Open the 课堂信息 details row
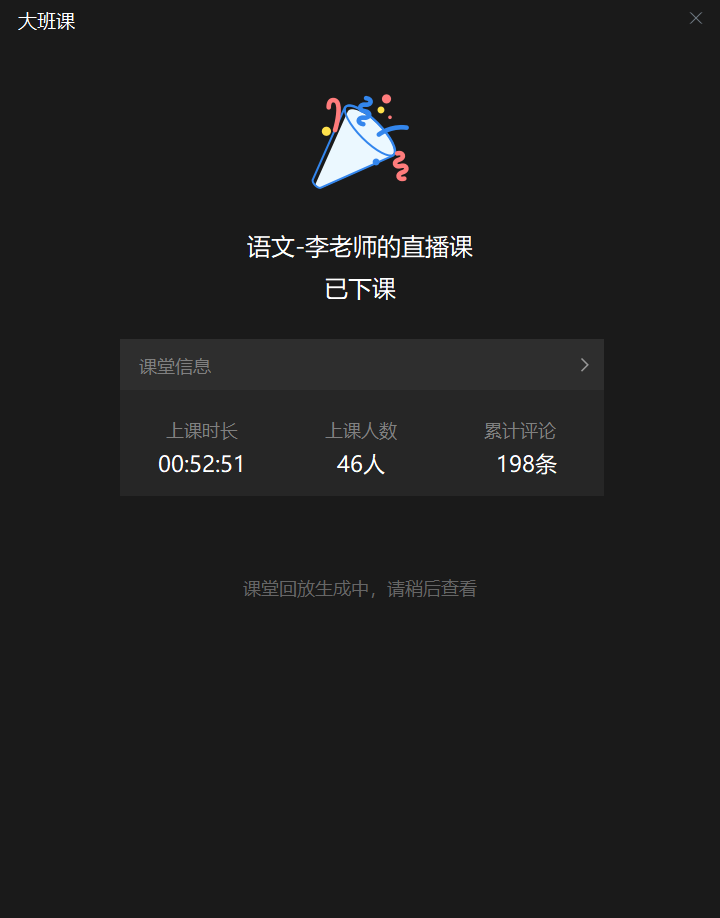 362,365
